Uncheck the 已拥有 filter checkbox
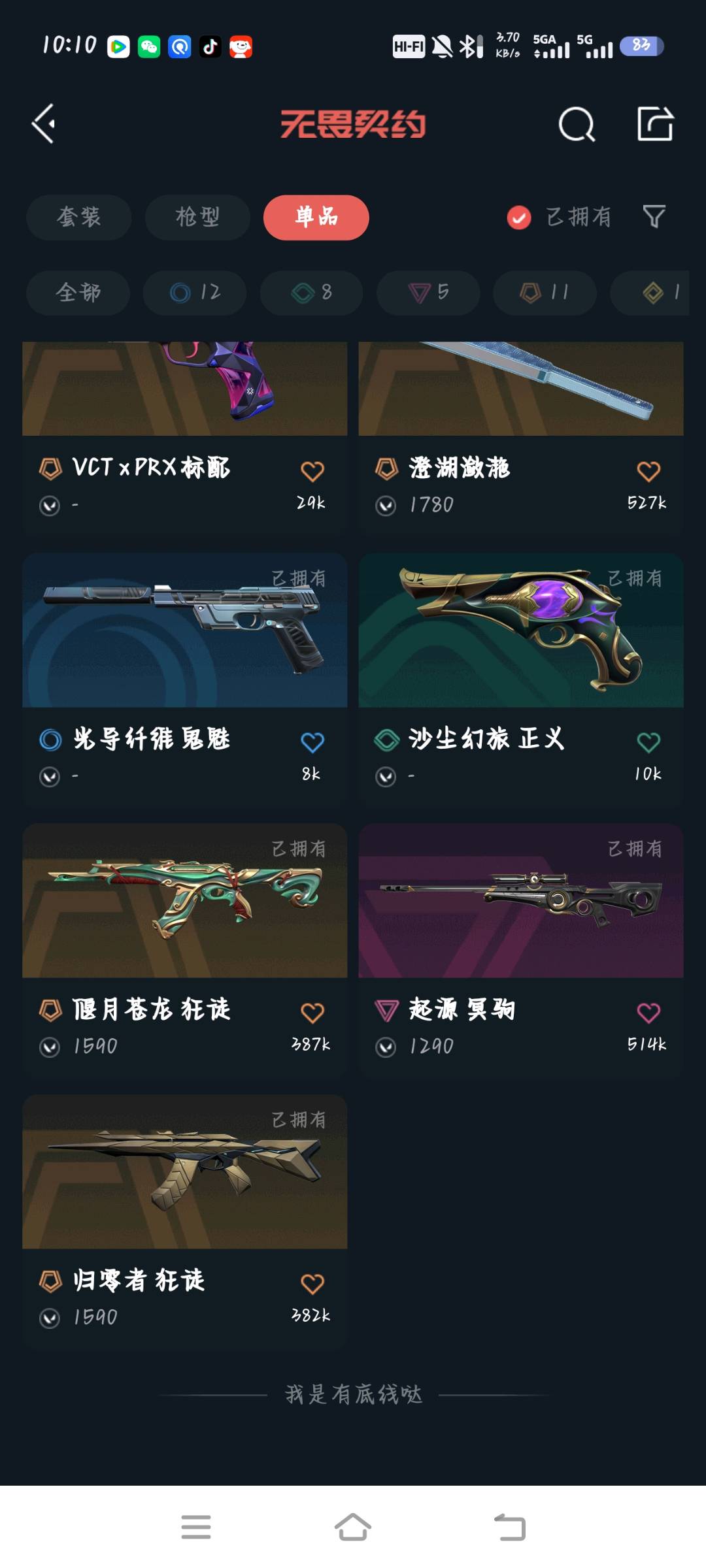Screen dimensions: 706x1568 point(519,218)
